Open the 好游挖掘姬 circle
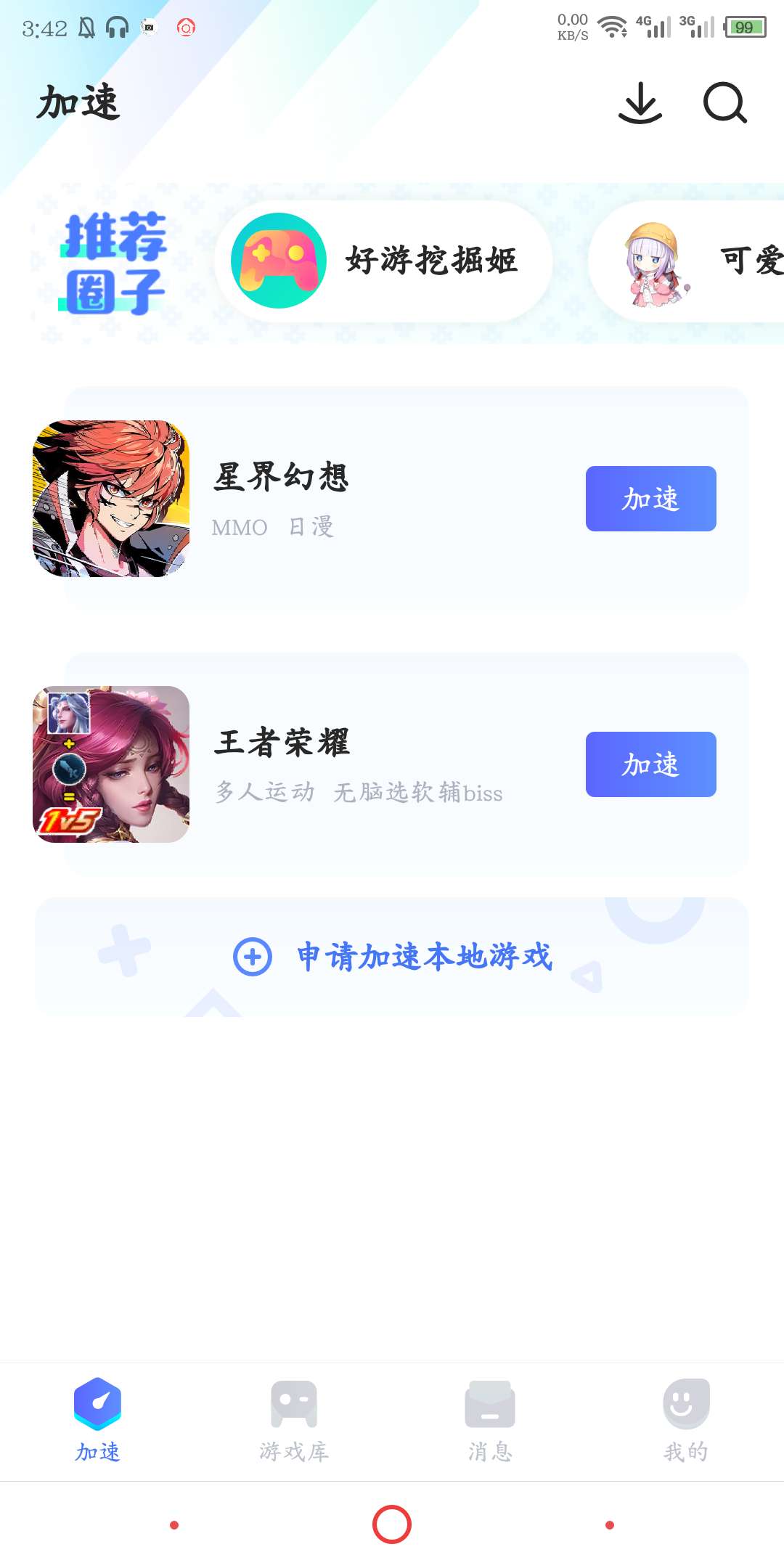The width and height of the screenshot is (784, 1568). [x=383, y=261]
